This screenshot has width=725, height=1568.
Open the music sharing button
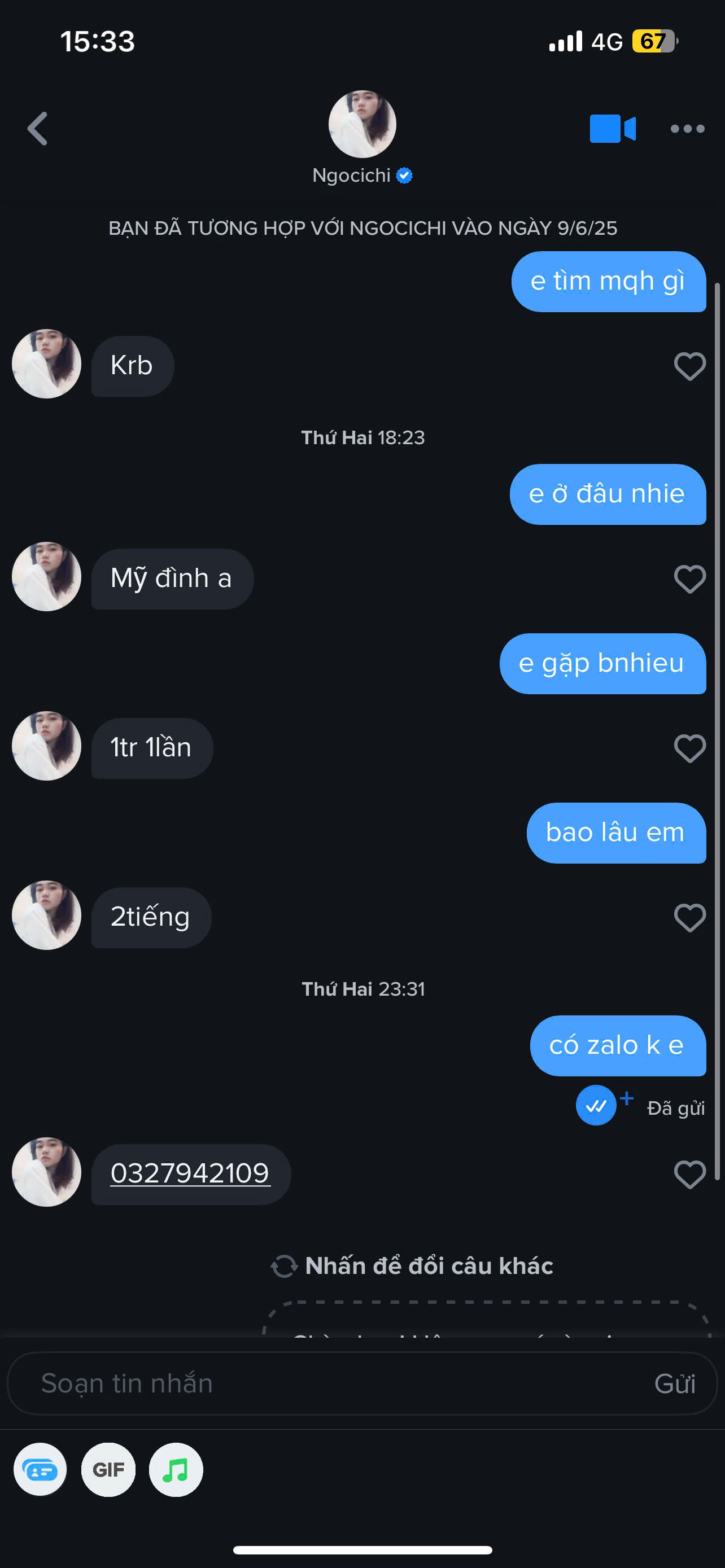click(176, 1469)
